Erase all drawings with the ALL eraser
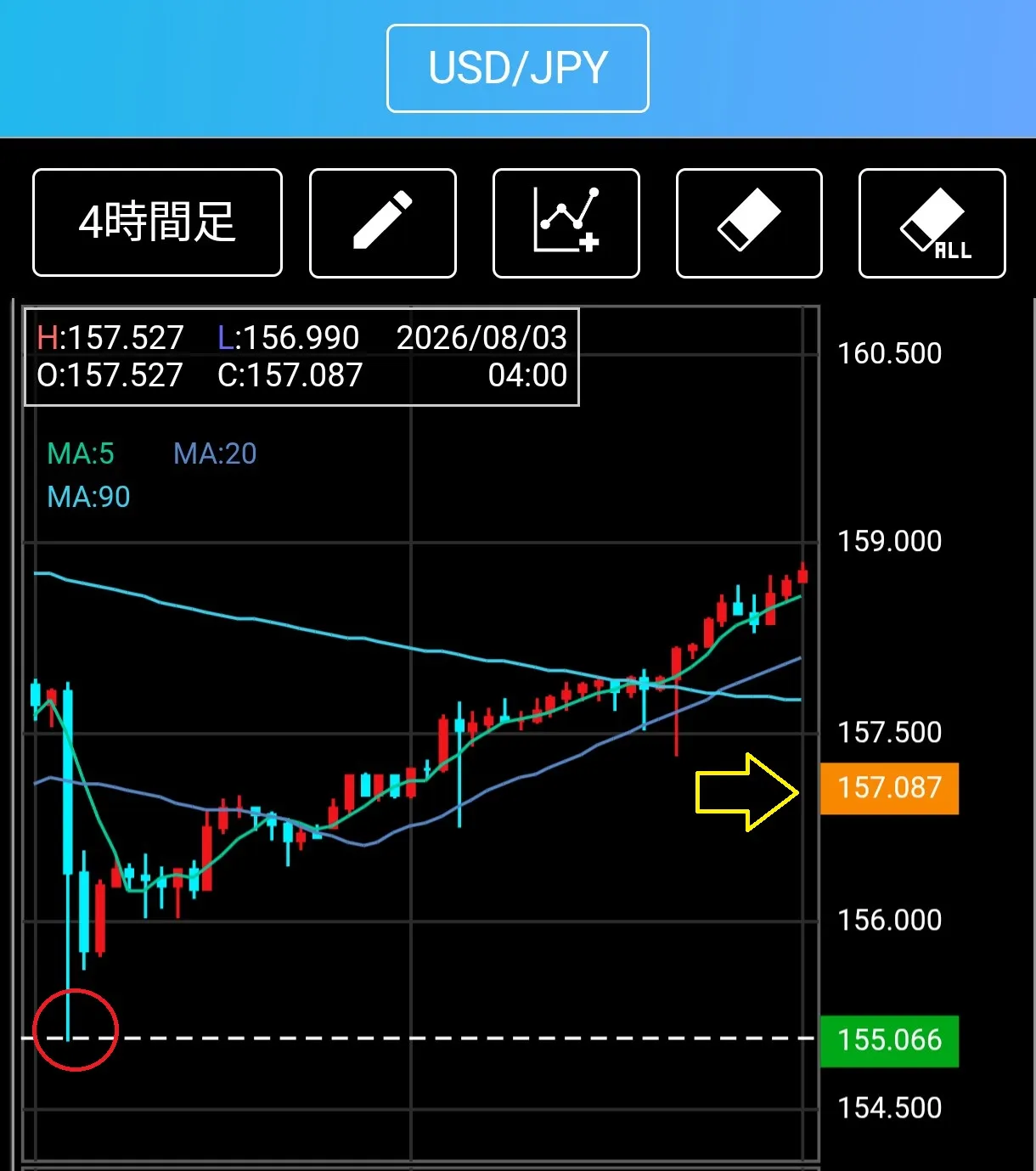 pyautogui.click(x=932, y=223)
